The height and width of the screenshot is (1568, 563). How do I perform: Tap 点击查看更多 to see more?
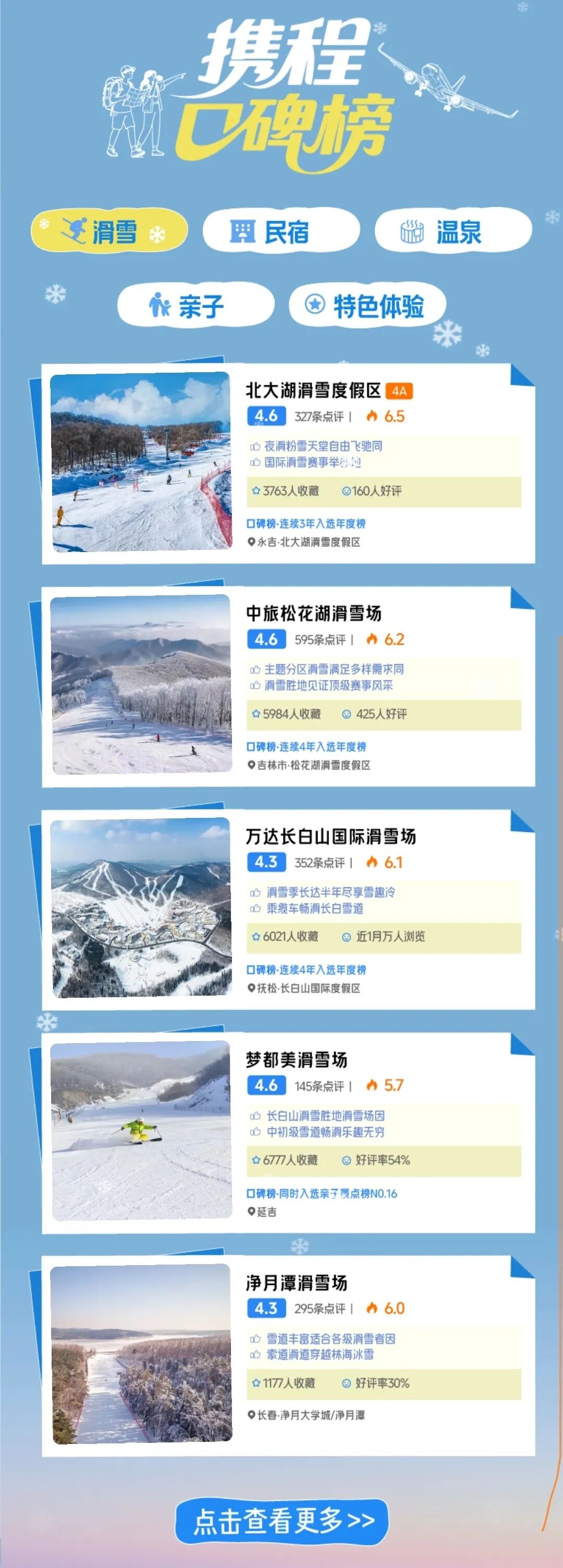[x=282, y=1521]
